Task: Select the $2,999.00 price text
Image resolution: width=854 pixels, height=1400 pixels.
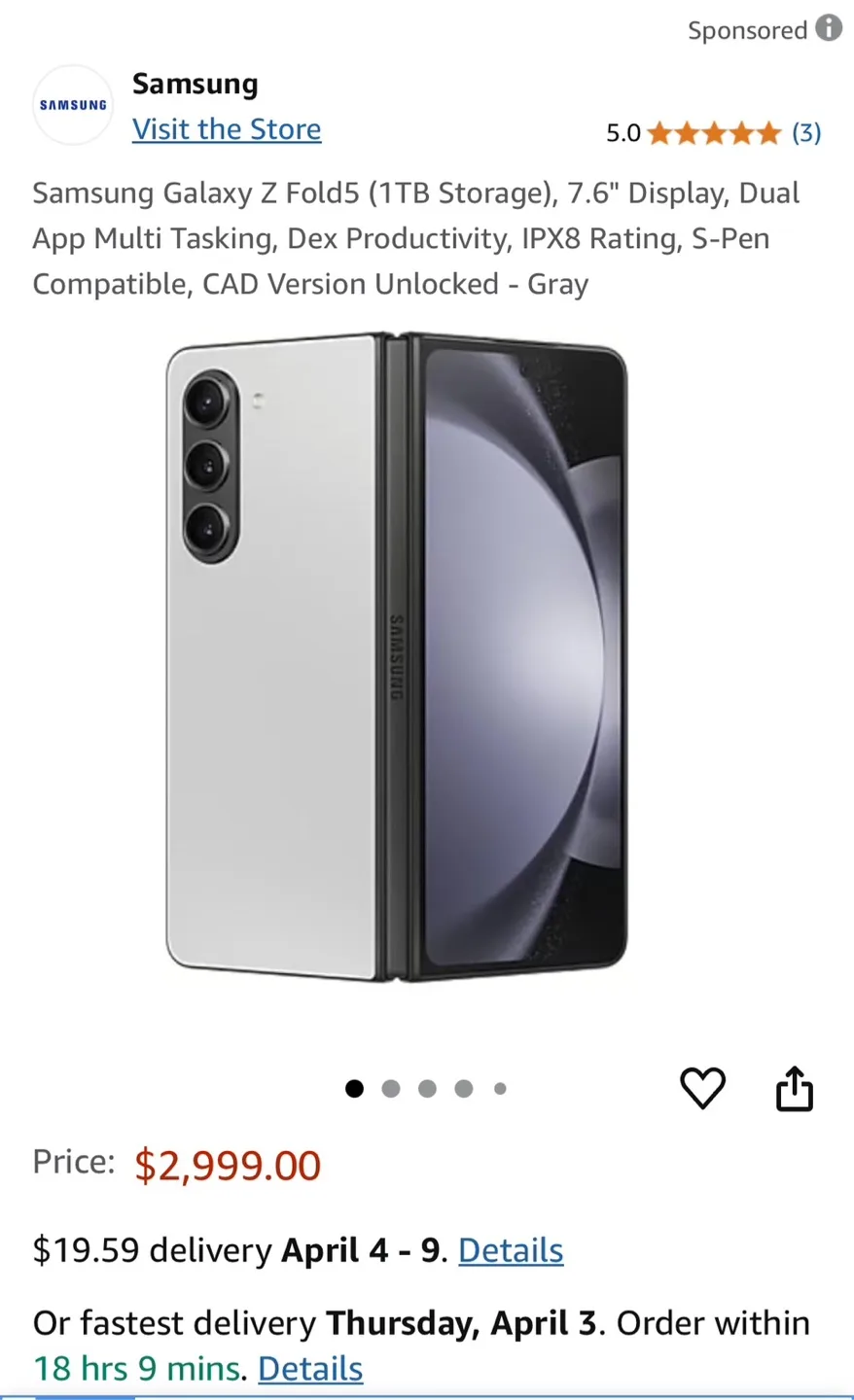Action: (227, 1163)
